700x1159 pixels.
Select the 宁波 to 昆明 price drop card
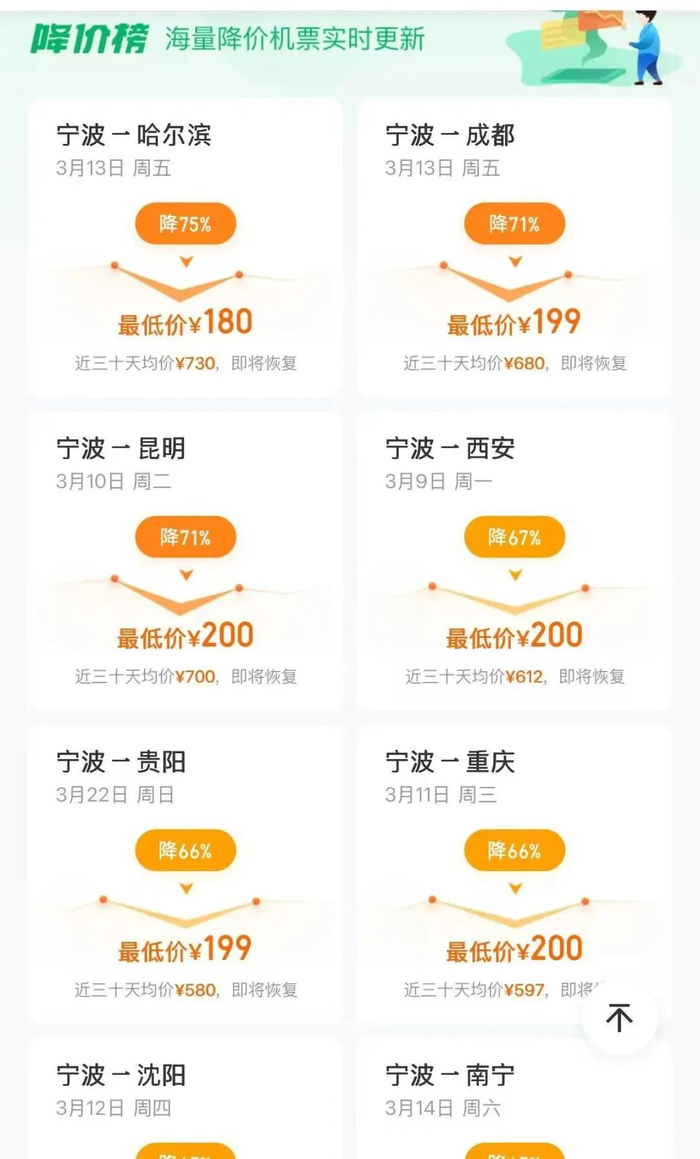186,561
